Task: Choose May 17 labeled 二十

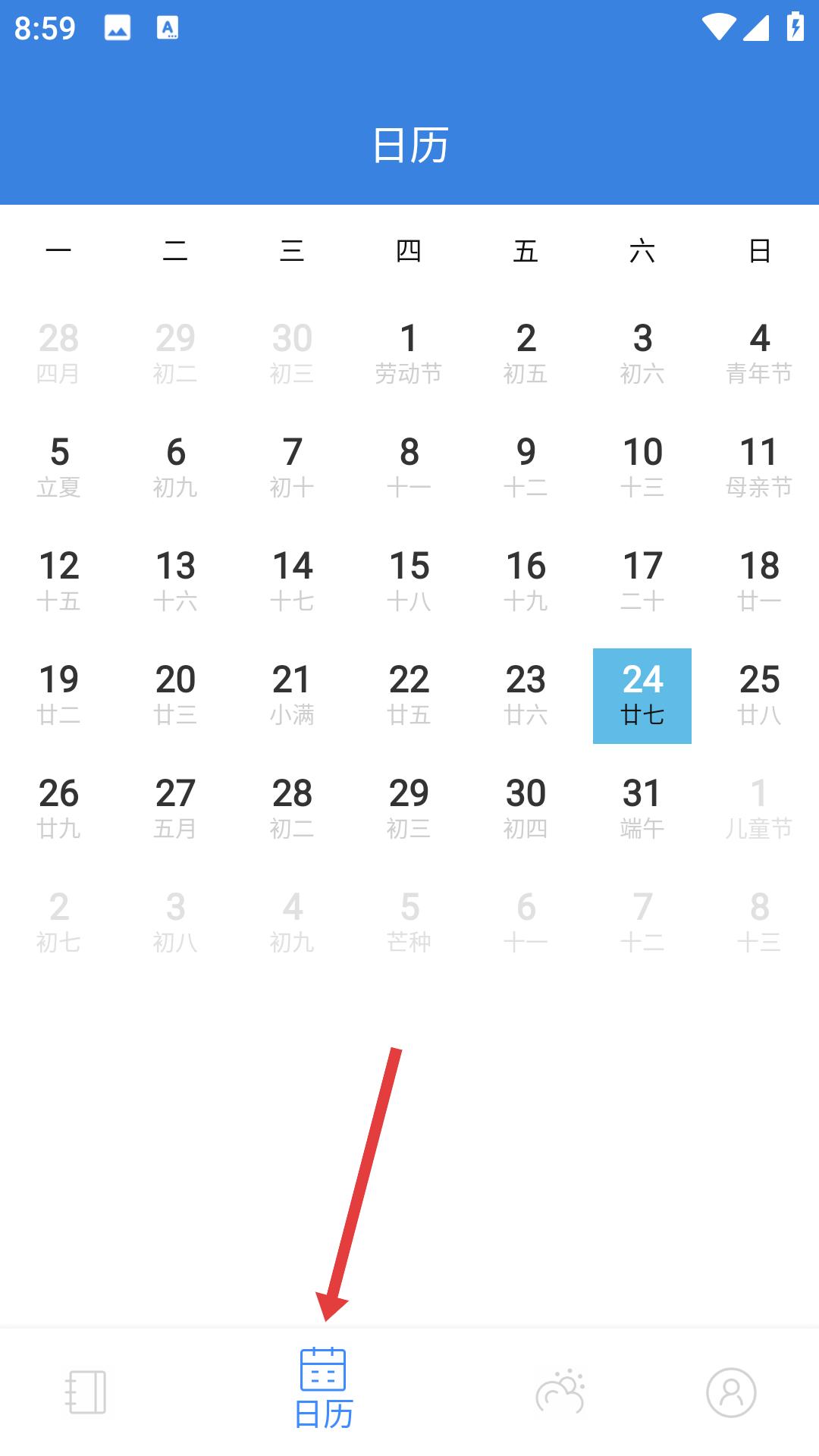Action: [x=642, y=581]
